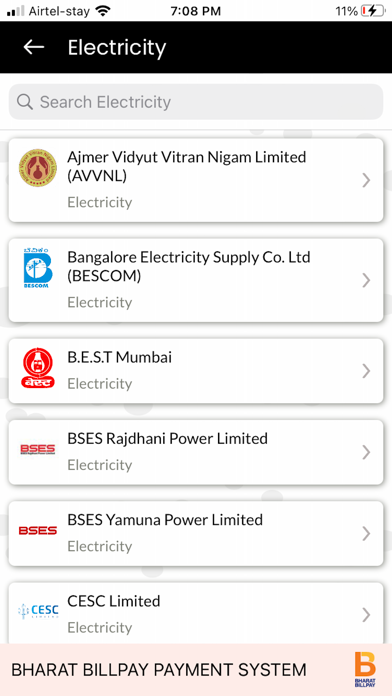Screen dimensions: 392x696
Task: Tap the Search Electricity field
Action: point(196,102)
